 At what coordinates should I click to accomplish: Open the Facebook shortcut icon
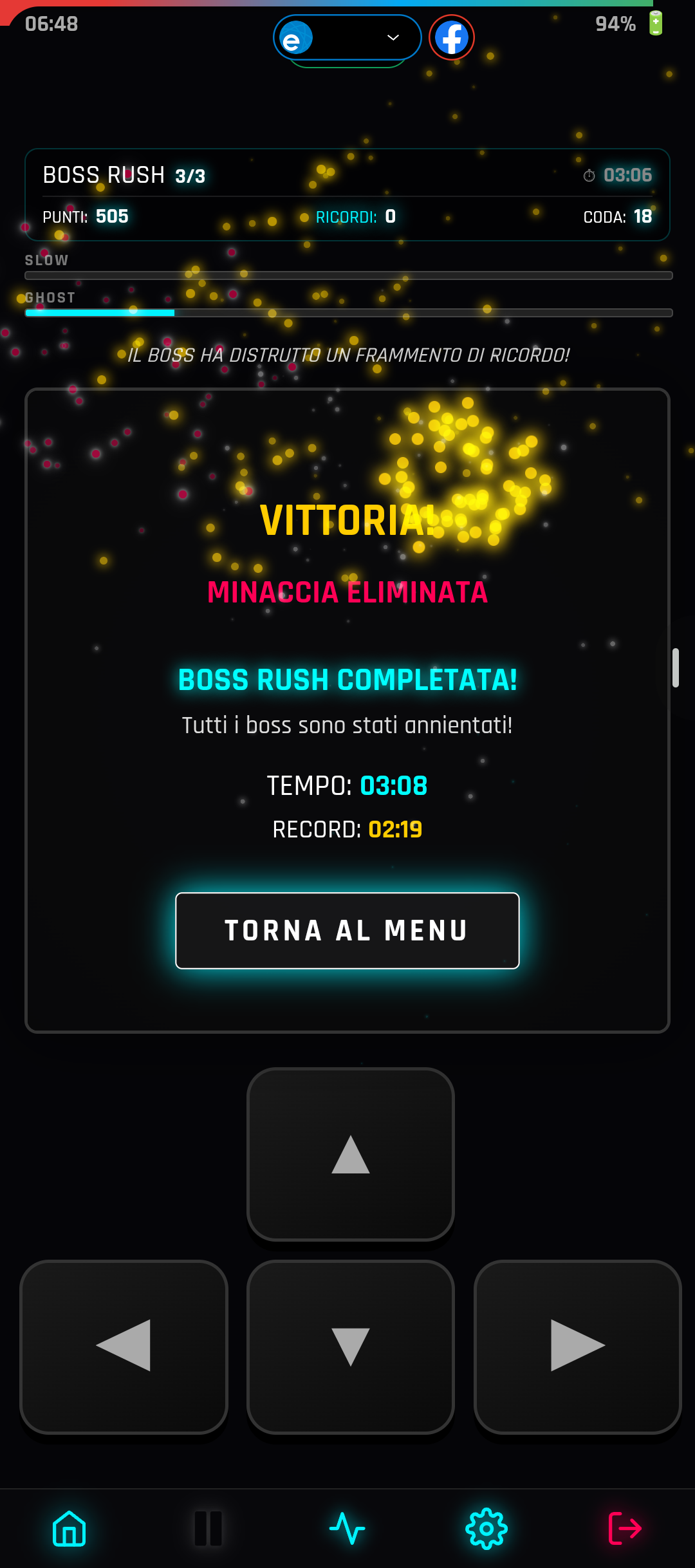(x=452, y=37)
